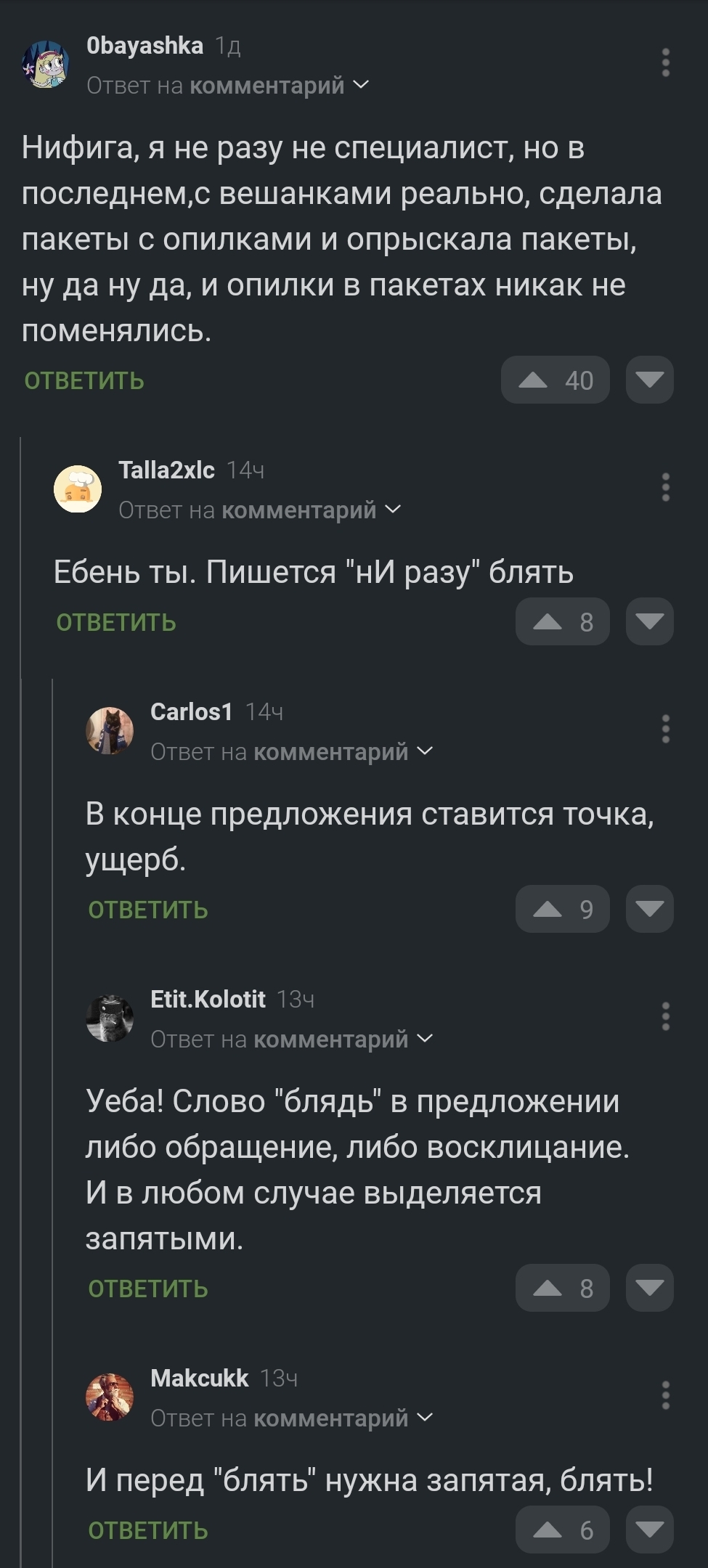Reply to Obayashka's comment
The height and width of the screenshot is (1568, 708).
click(84, 380)
